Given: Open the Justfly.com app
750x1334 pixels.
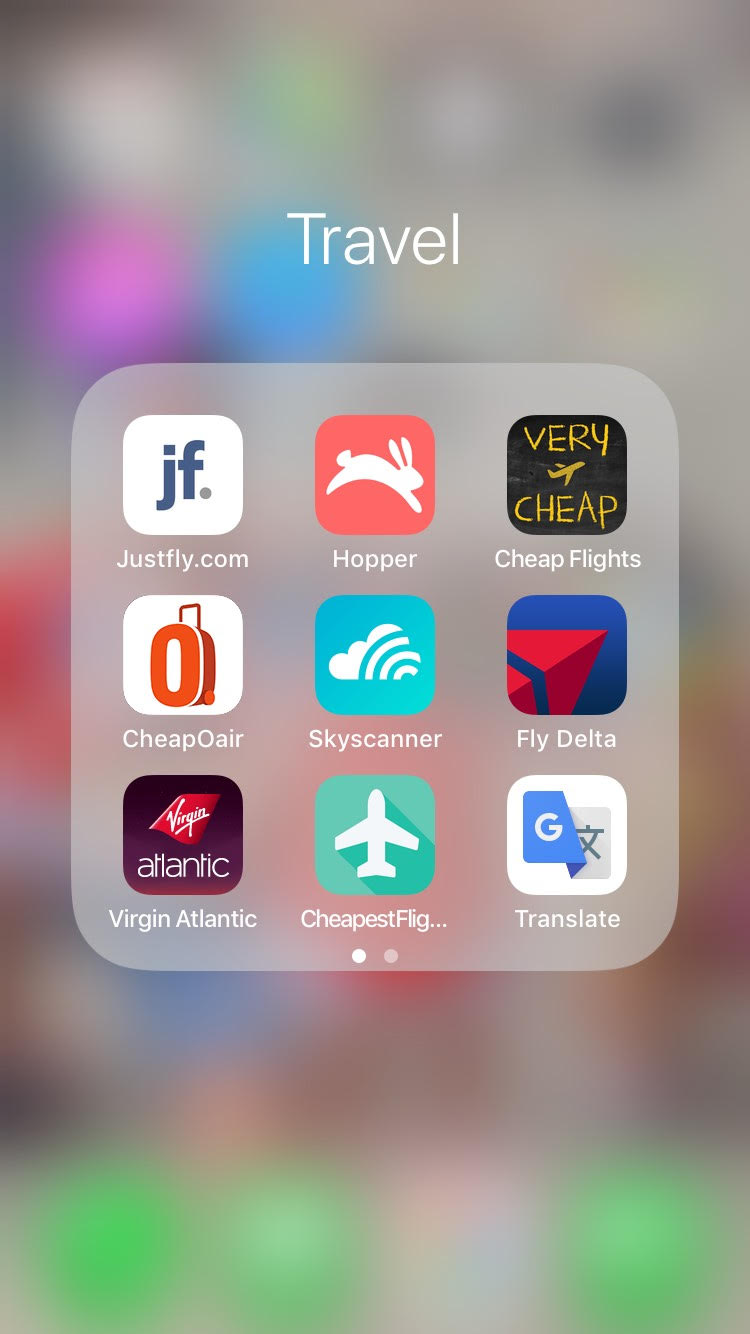Looking at the screenshot, I should click(x=183, y=475).
